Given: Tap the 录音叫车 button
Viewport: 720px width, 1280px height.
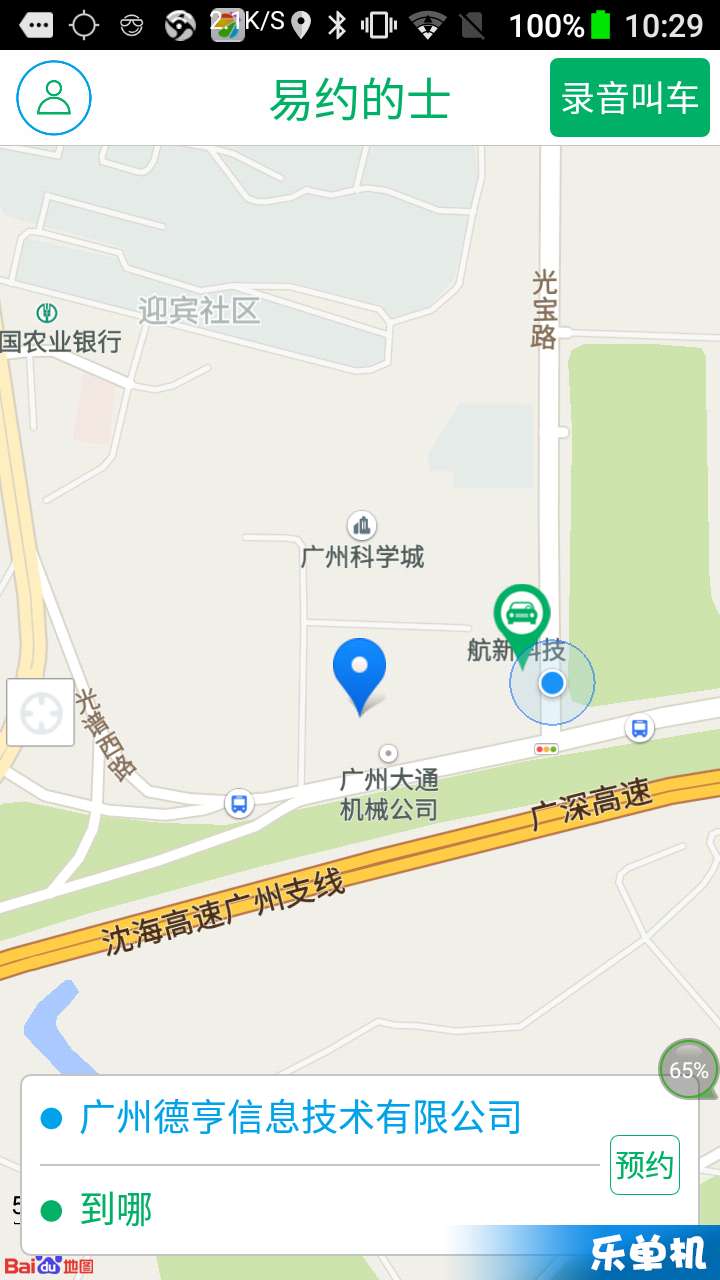Looking at the screenshot, I should pos(629,98).
